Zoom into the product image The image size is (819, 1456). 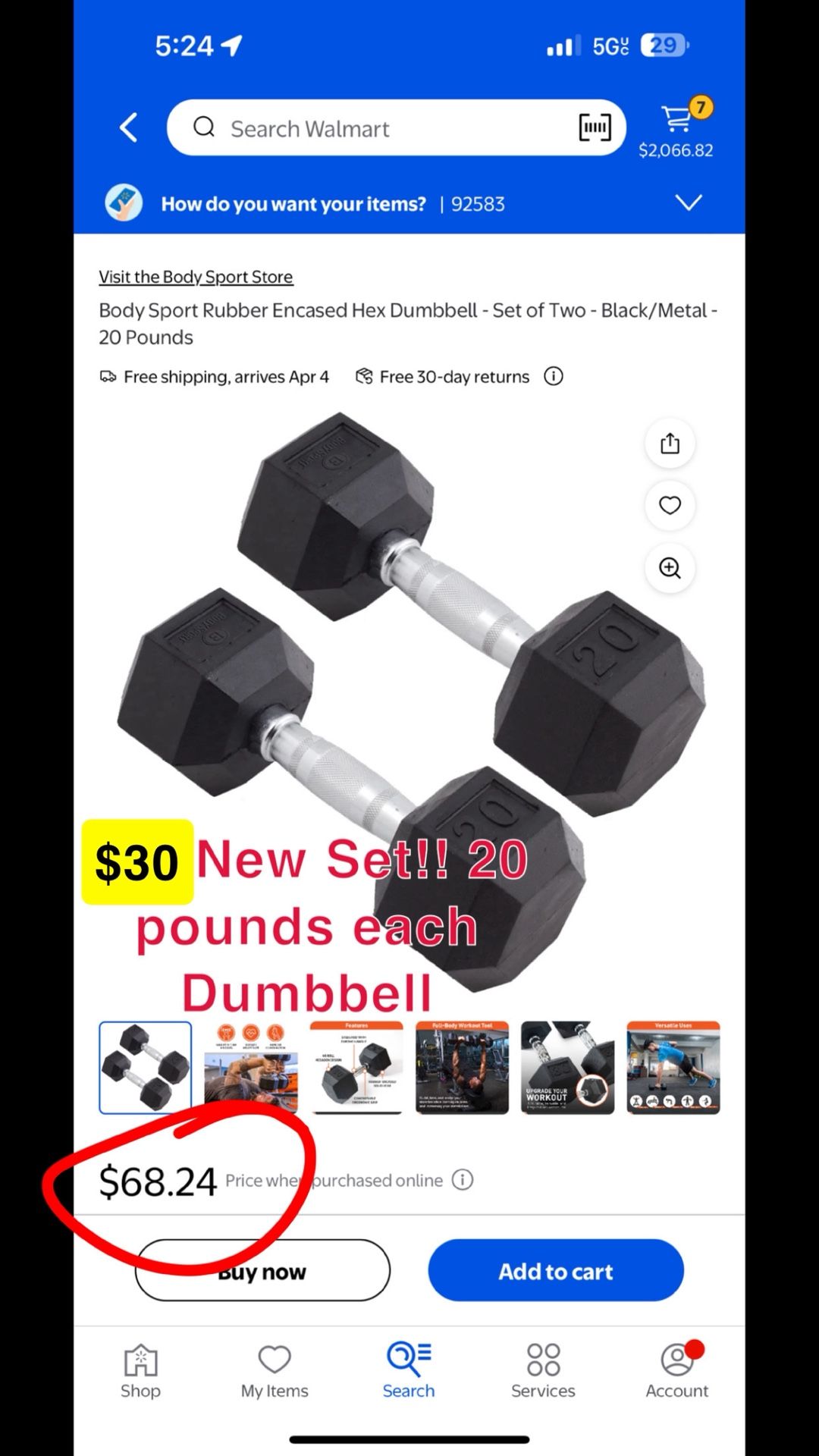pos(670,568)
